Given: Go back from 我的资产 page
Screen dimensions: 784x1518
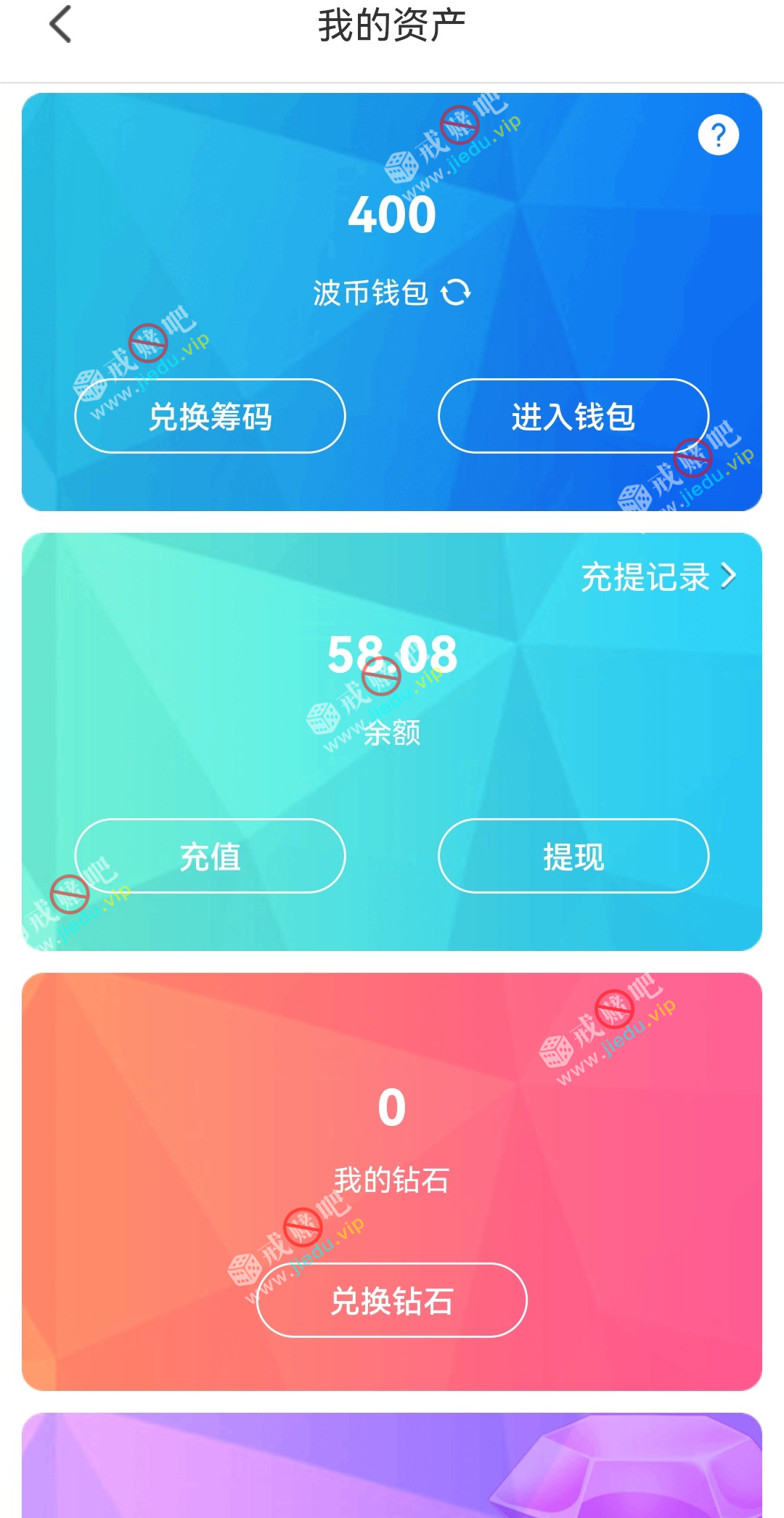Looking at the screenshot, I should [x=61, y=25].
